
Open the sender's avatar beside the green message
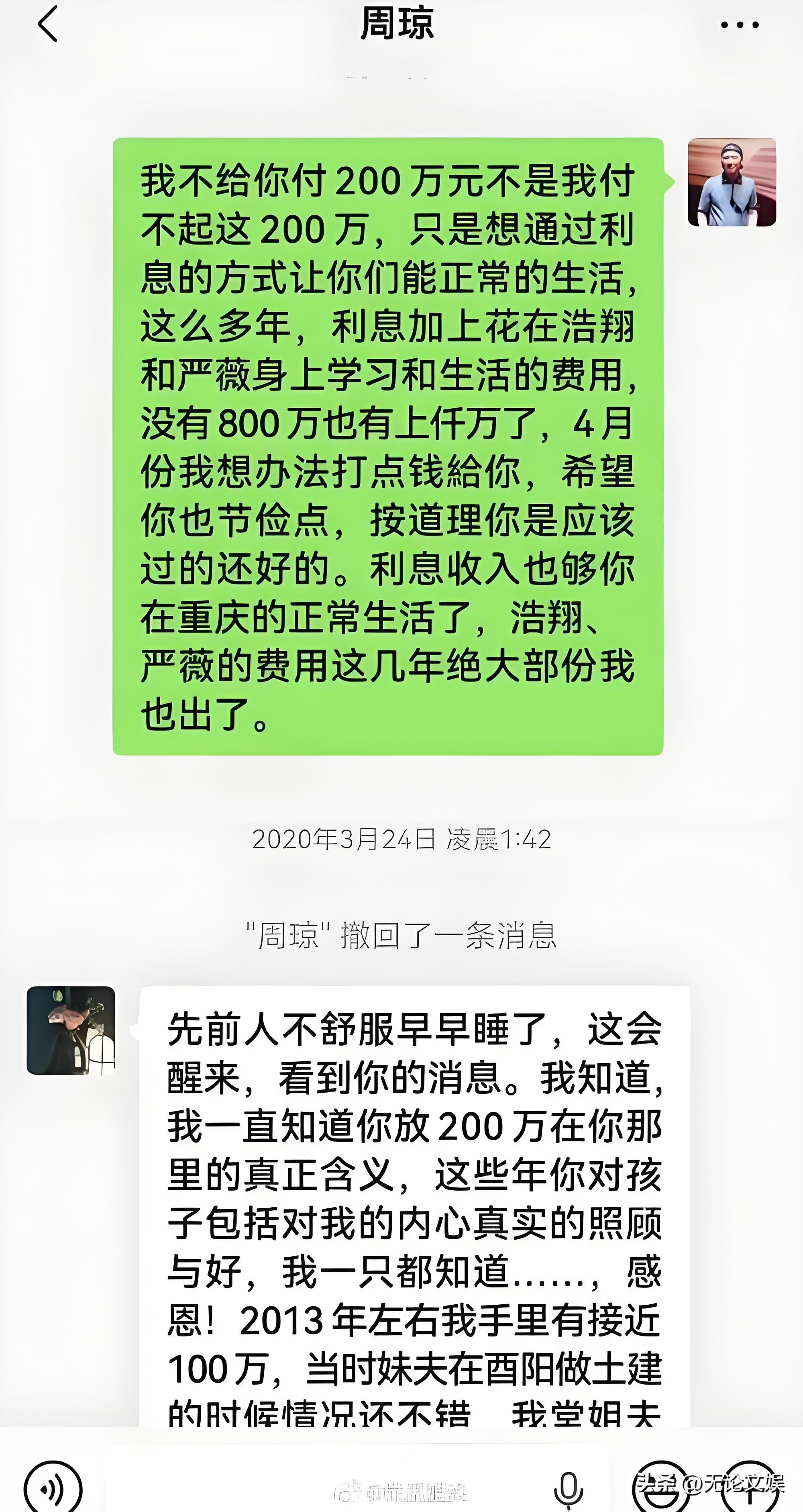point(732,182)
